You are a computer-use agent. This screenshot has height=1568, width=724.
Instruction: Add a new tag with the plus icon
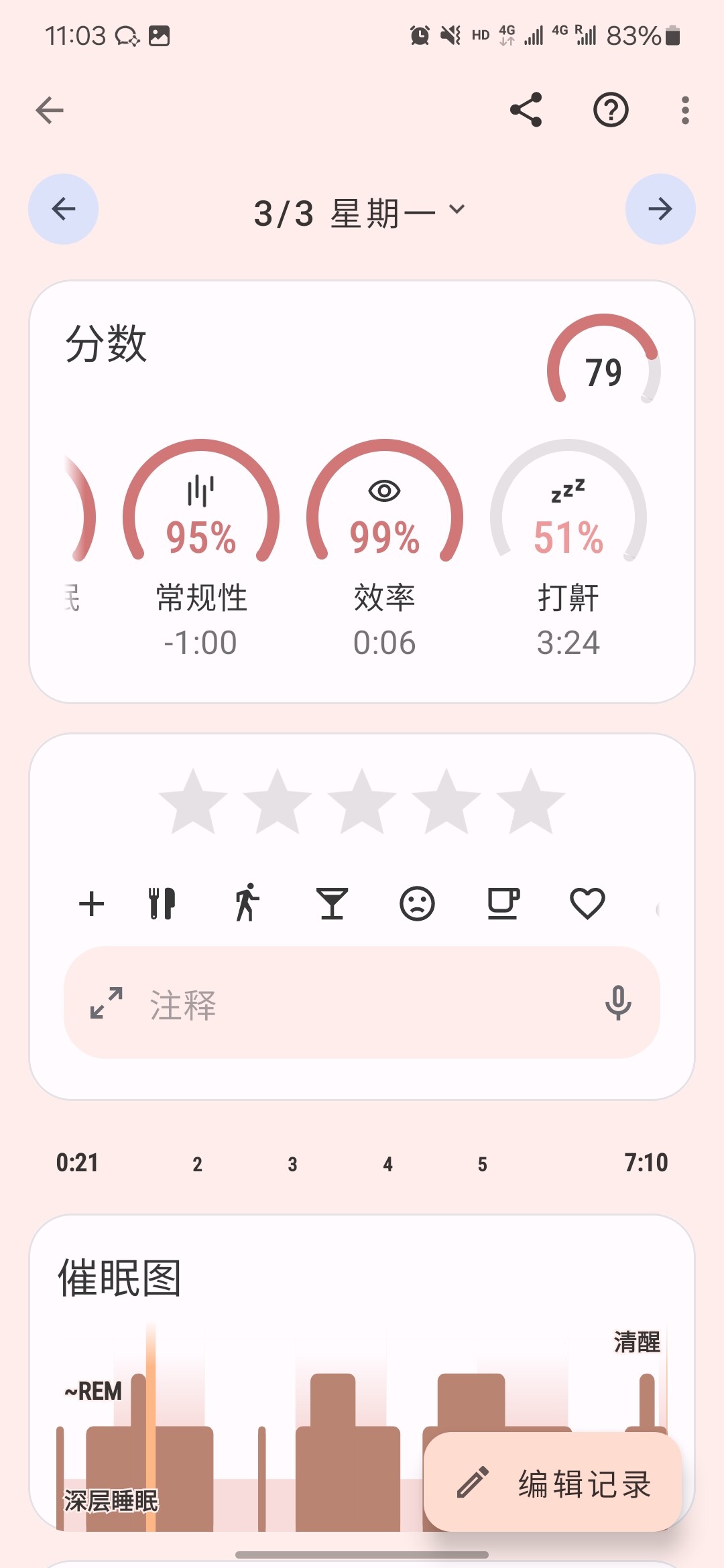pos(92,904)
